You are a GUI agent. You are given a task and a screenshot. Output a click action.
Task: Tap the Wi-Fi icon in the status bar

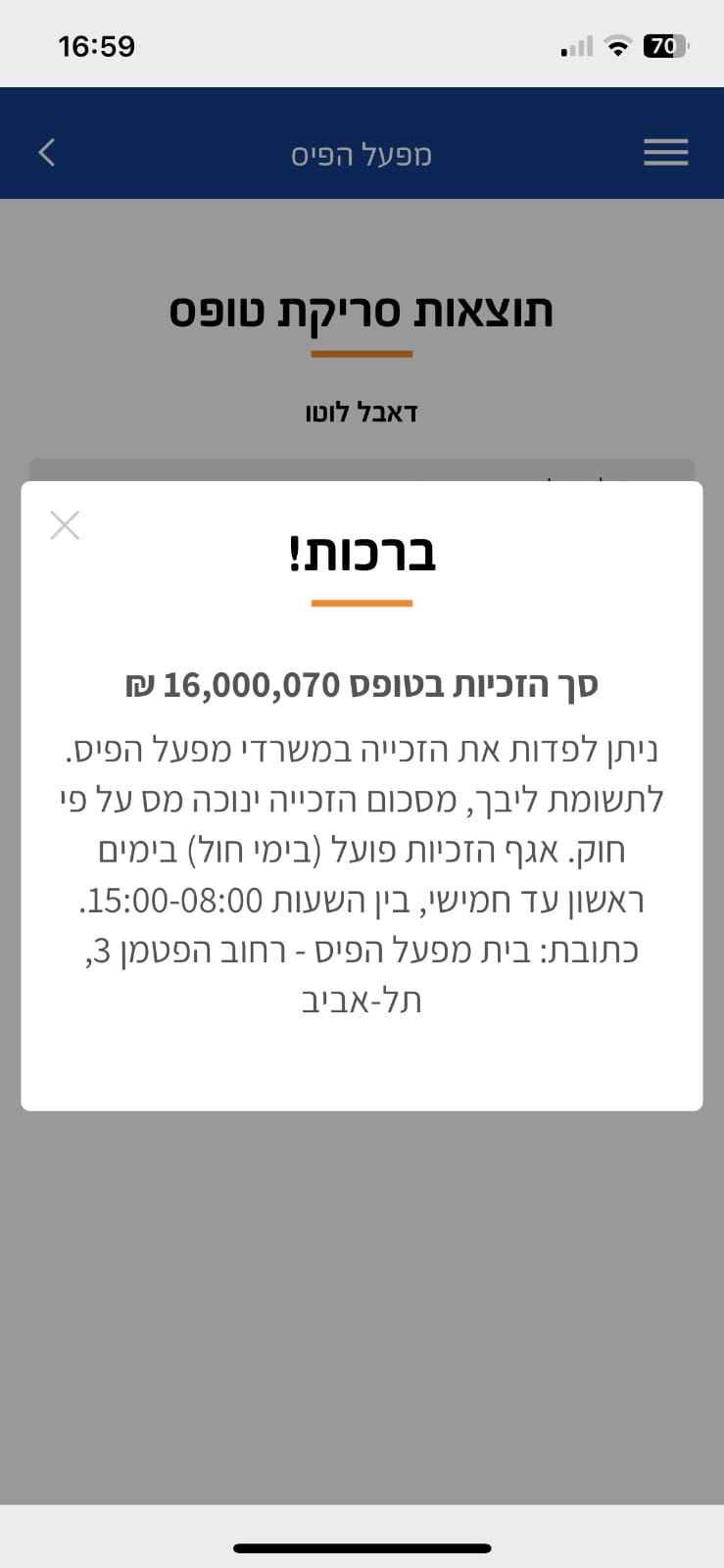(x=618, y=45)
